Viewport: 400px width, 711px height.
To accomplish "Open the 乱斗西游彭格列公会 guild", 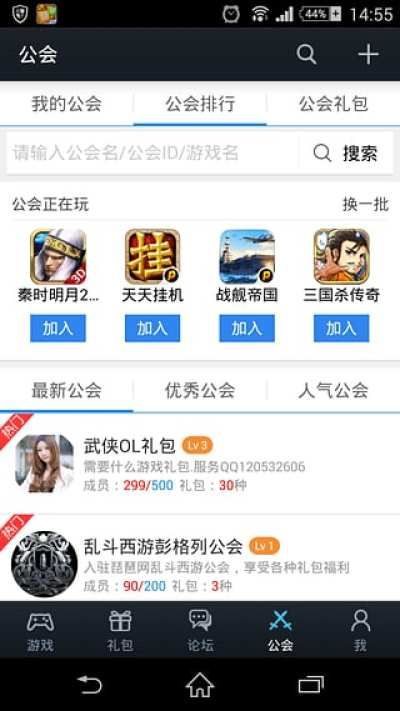I will 200,558.
